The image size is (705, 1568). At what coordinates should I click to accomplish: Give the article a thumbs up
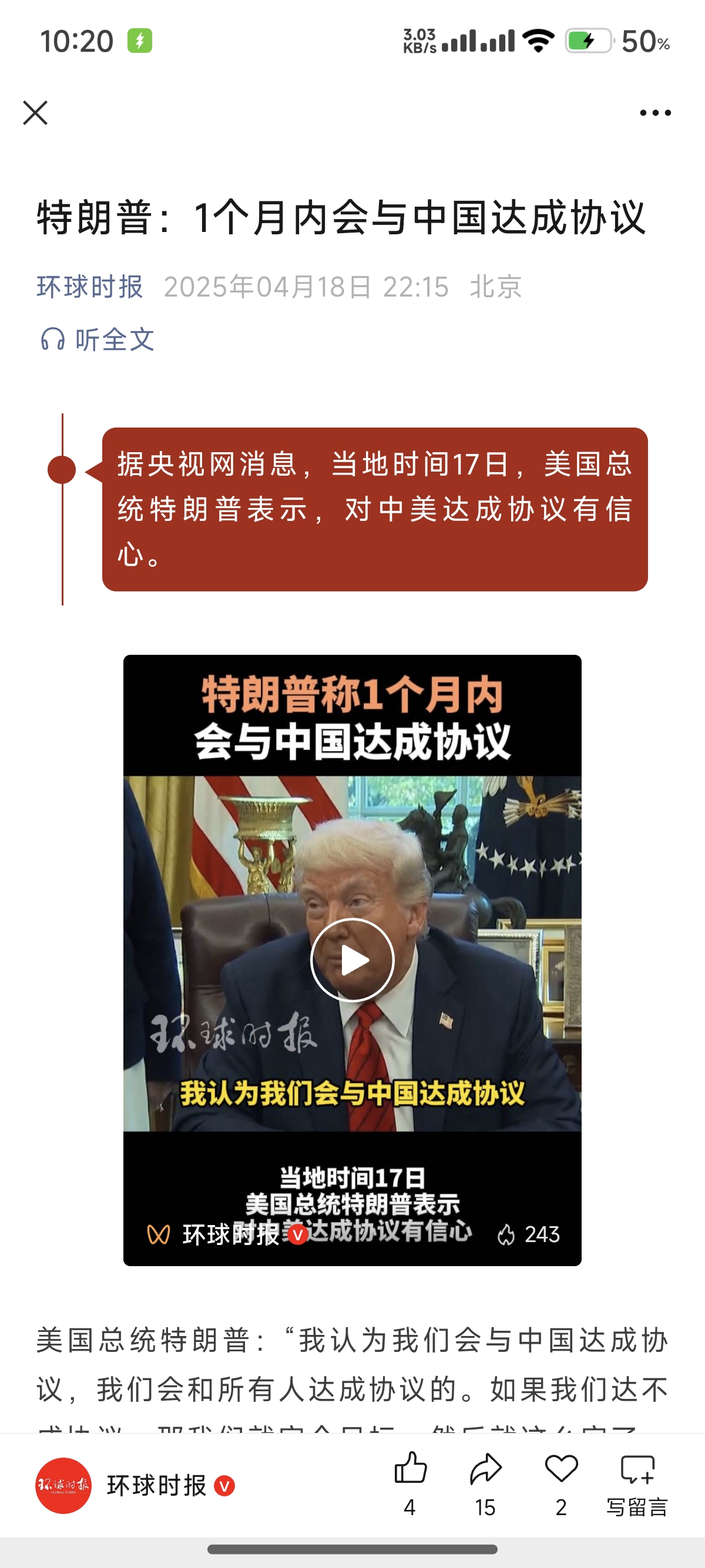410,1469
